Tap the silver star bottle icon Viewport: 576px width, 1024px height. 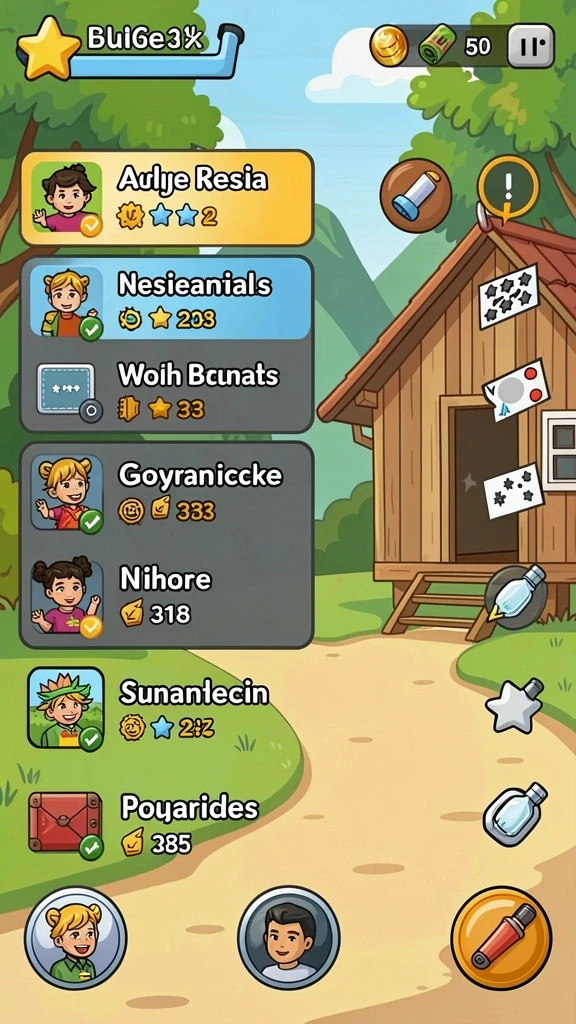click(515, 706)
